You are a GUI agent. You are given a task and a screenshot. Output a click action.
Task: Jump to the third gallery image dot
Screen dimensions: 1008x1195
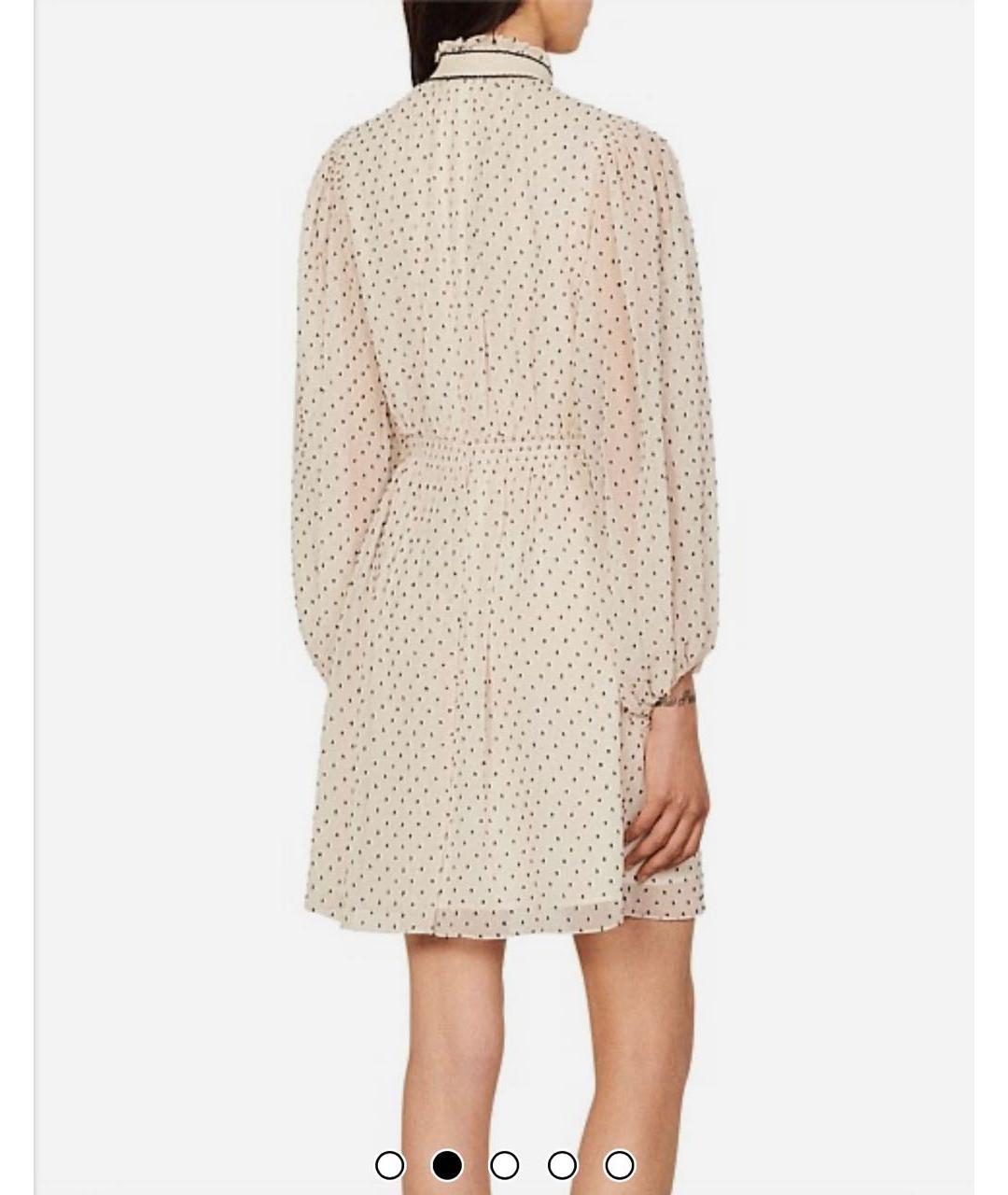coord(504,1165)
